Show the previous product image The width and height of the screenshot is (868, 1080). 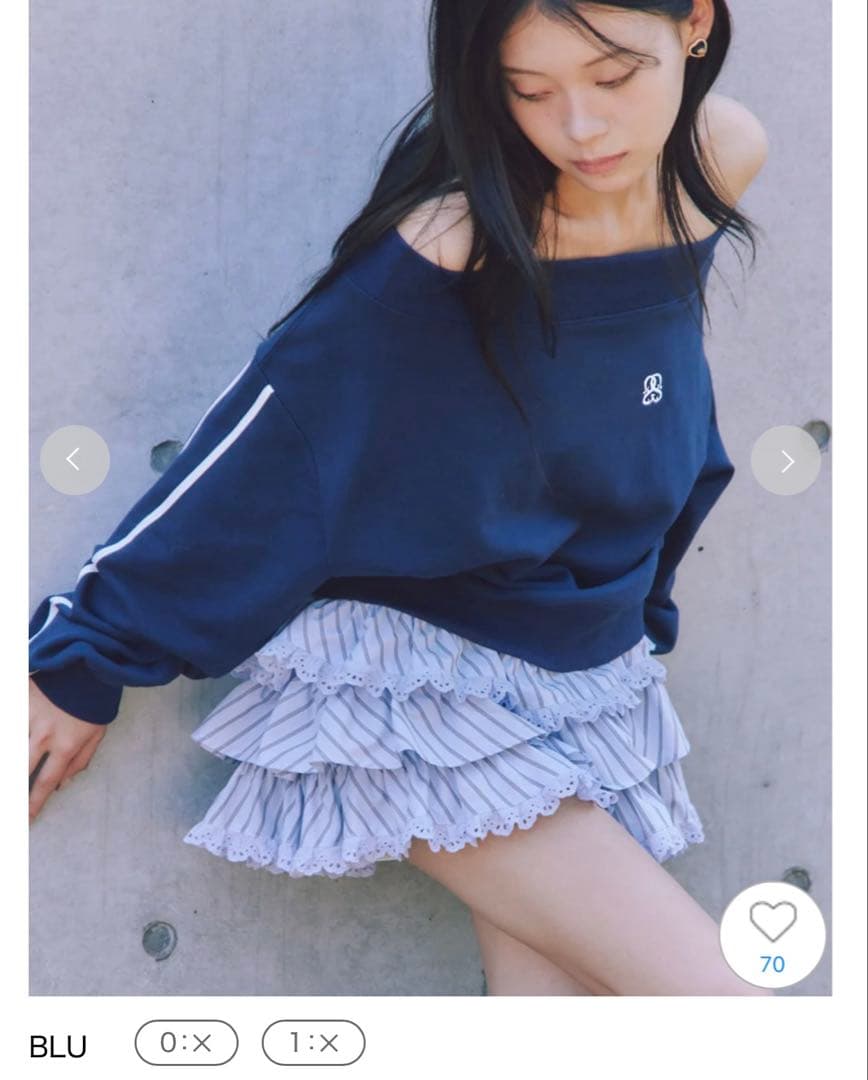pyautogui.click(x=74, y=460)
